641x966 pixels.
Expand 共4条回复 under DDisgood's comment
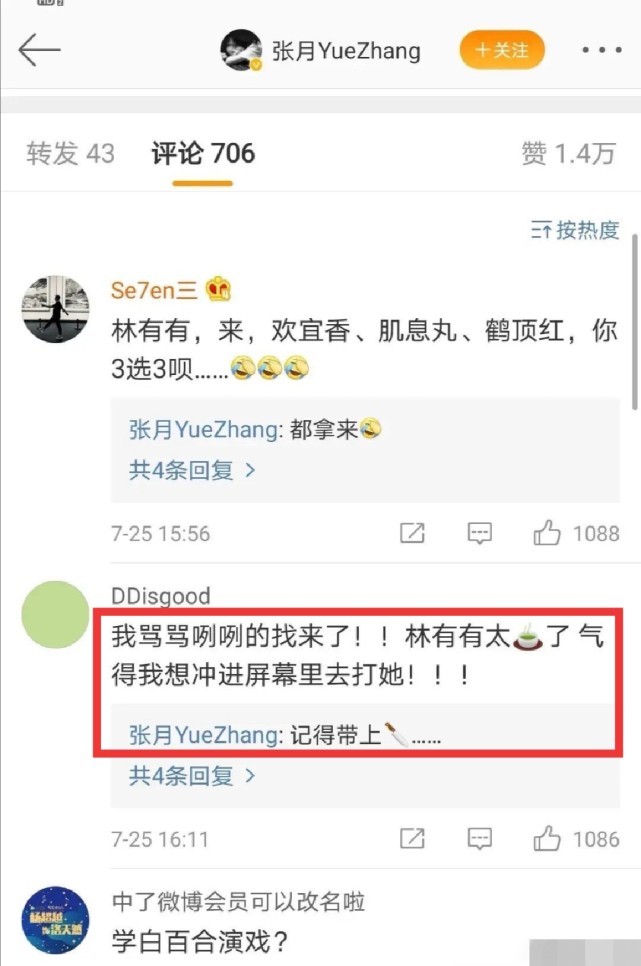pyautogui.click(x=192, y=775)
